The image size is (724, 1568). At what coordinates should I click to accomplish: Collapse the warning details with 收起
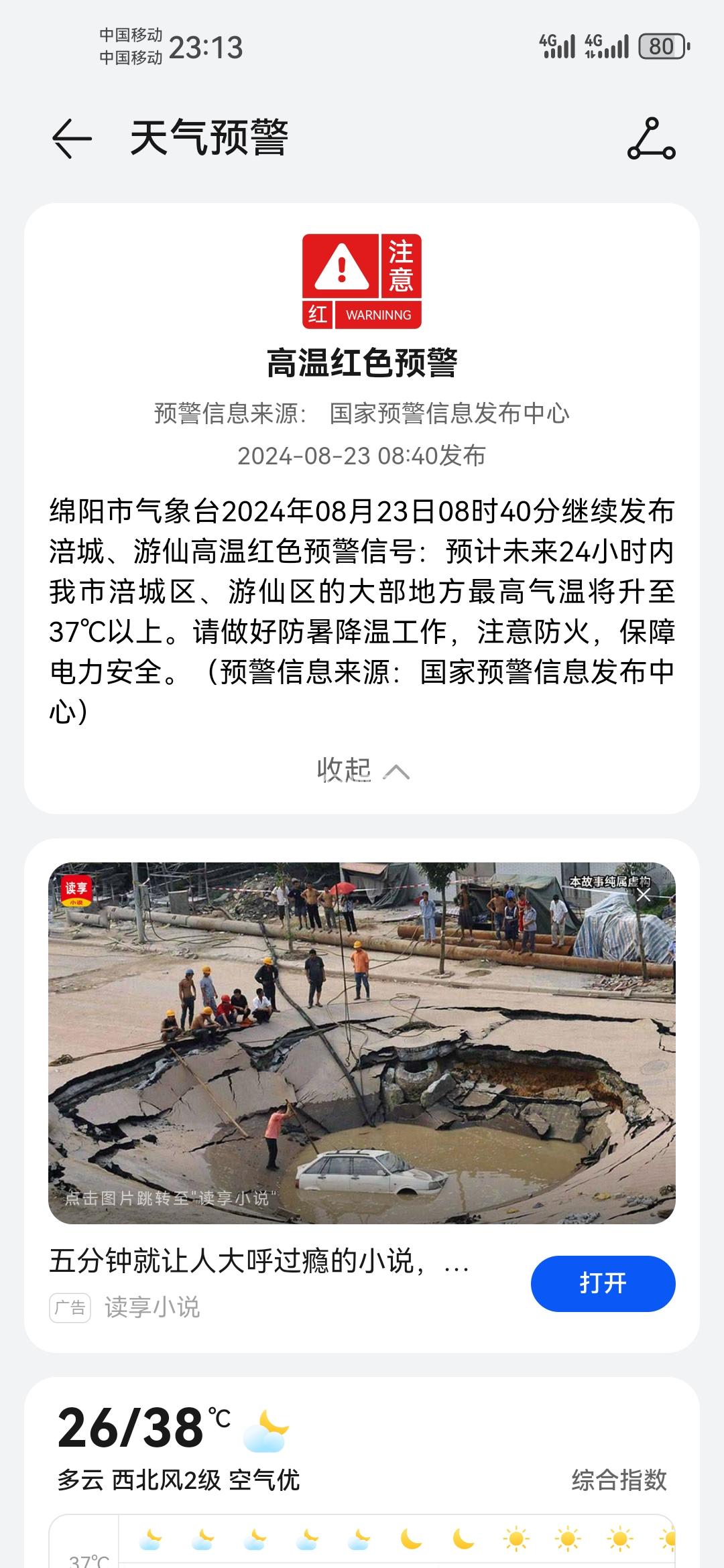tap(362, 771)
